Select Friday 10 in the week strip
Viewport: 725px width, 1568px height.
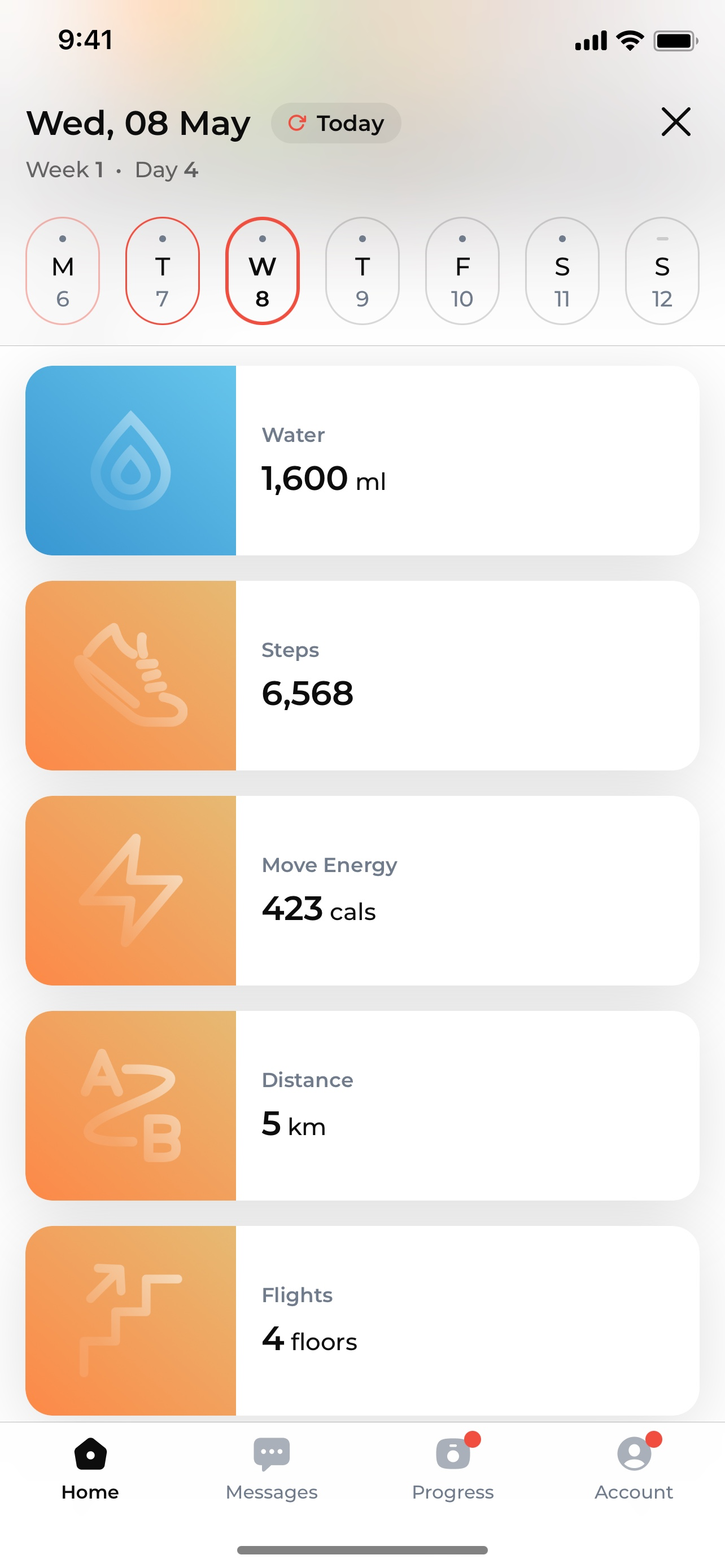462,271
